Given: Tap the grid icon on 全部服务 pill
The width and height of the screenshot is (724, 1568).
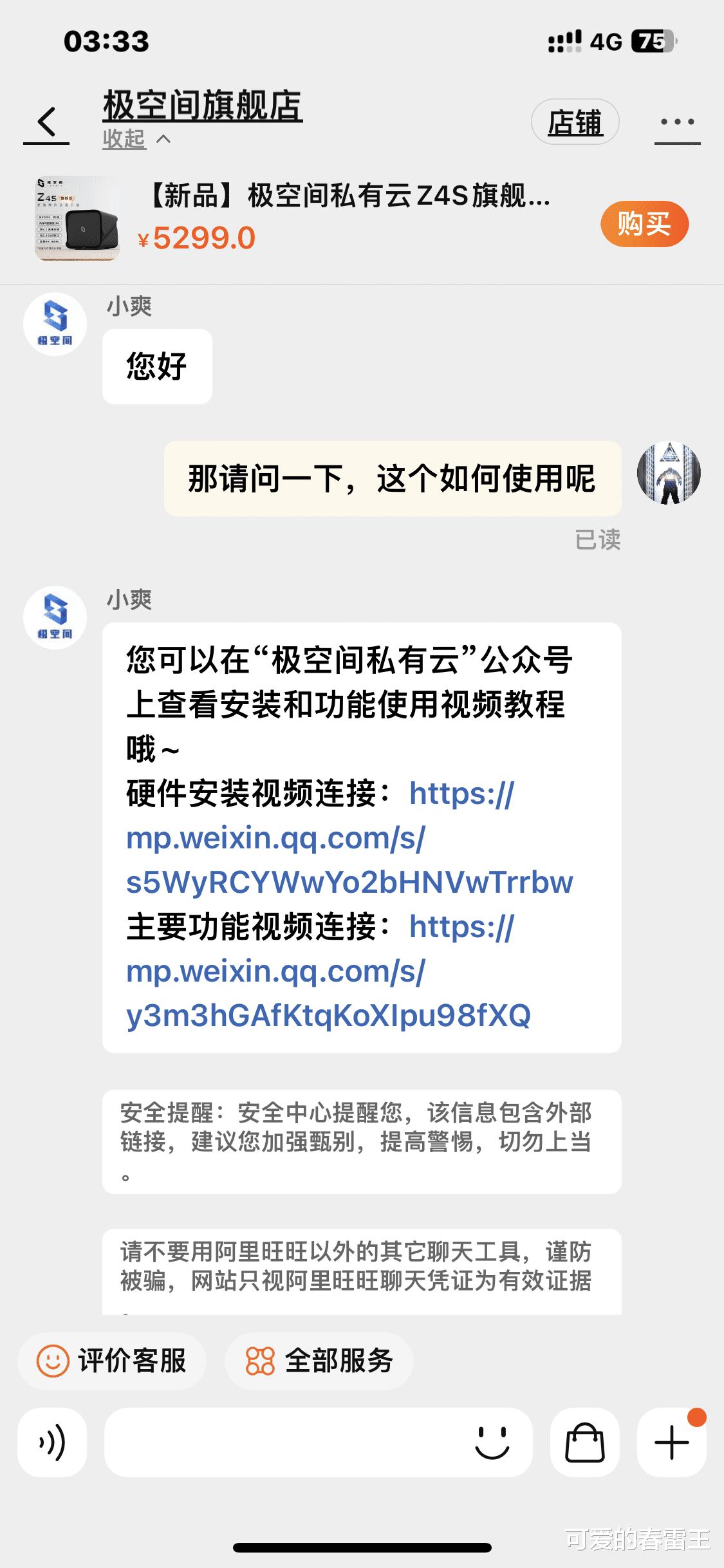Looking at the screenshot, I should pyautogui.click(x=259, y=1361).
